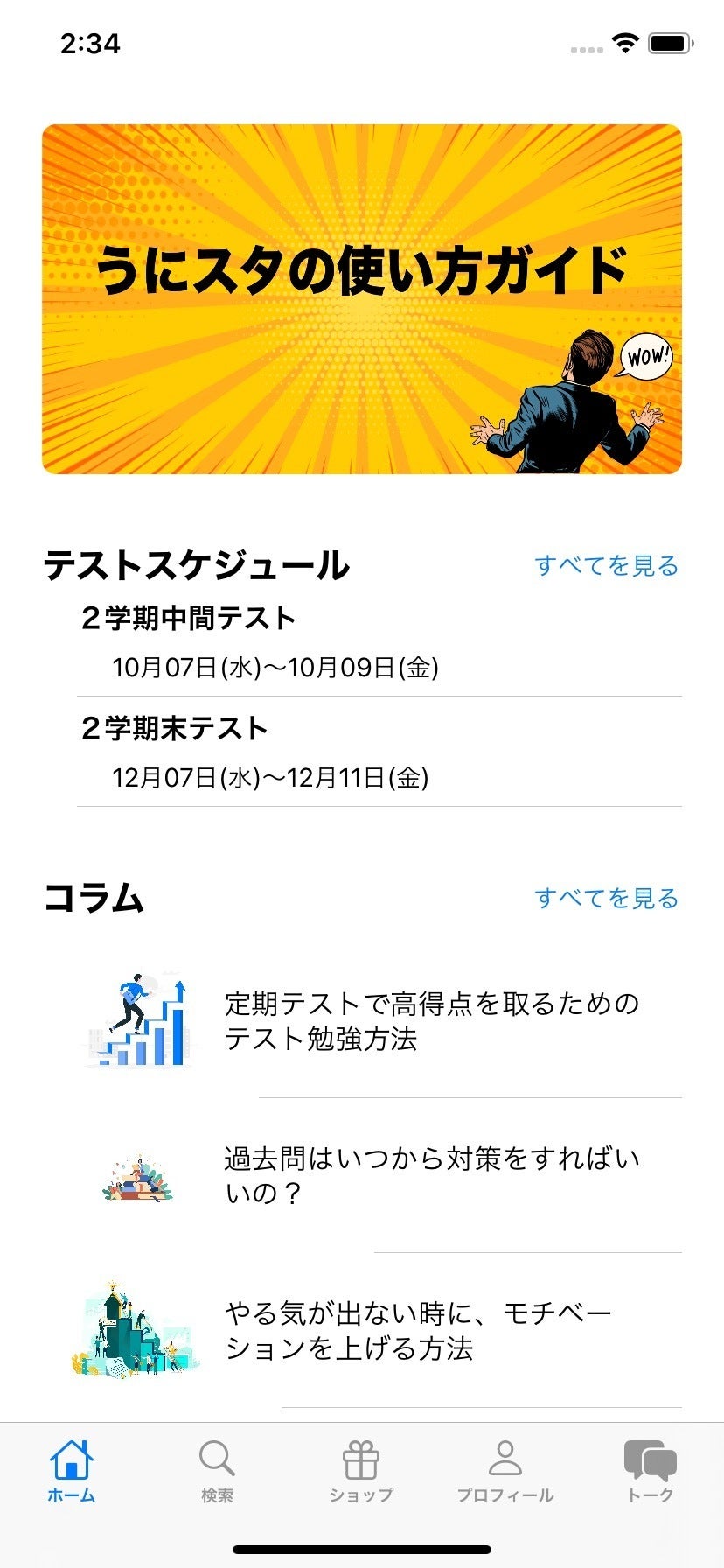This screenshot has width=724, height=1568.
Task: View all columns in コラム section
Action: [606, 899]
